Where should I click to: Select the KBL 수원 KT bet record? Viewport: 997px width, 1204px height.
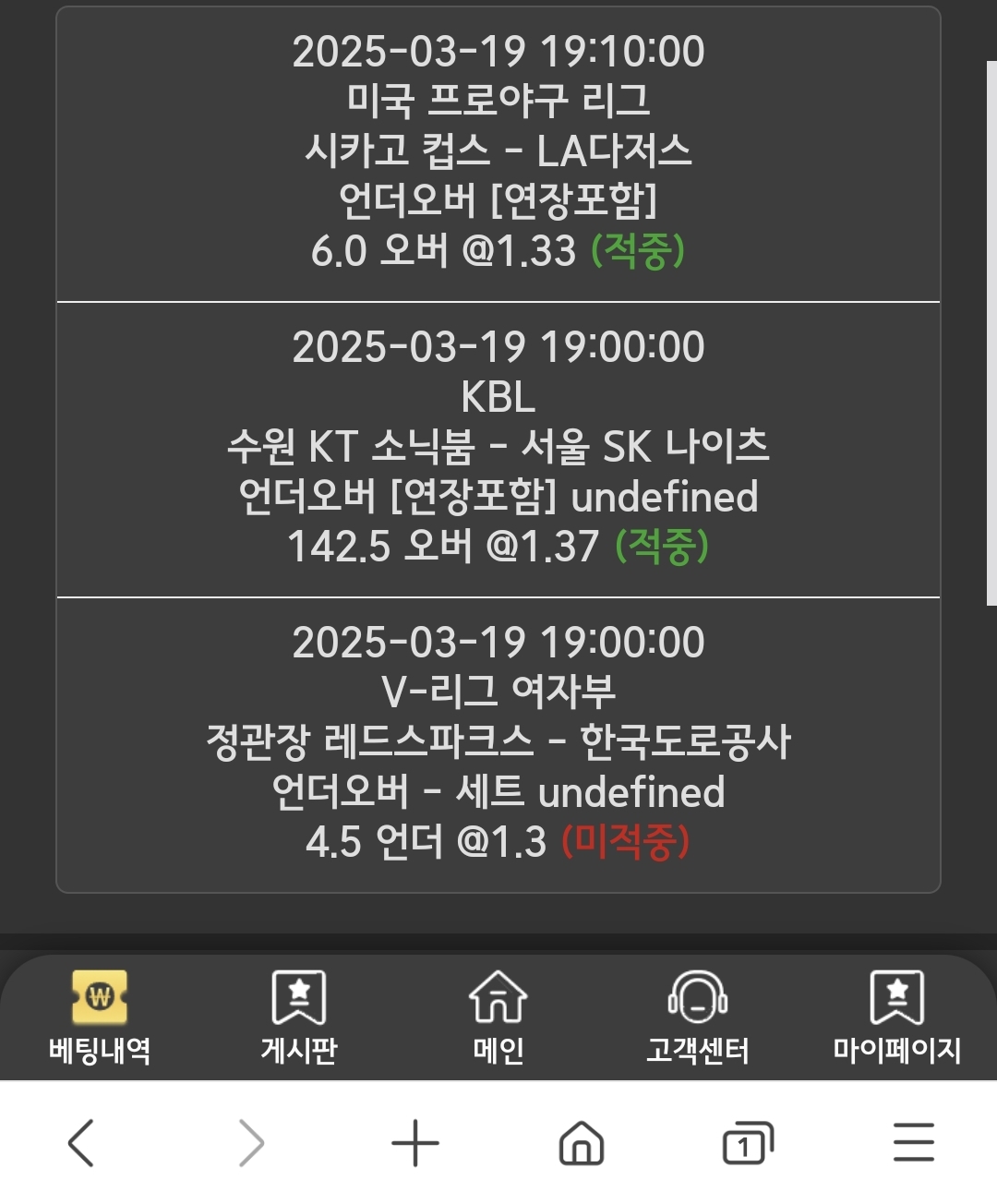[x=498, y=448]
